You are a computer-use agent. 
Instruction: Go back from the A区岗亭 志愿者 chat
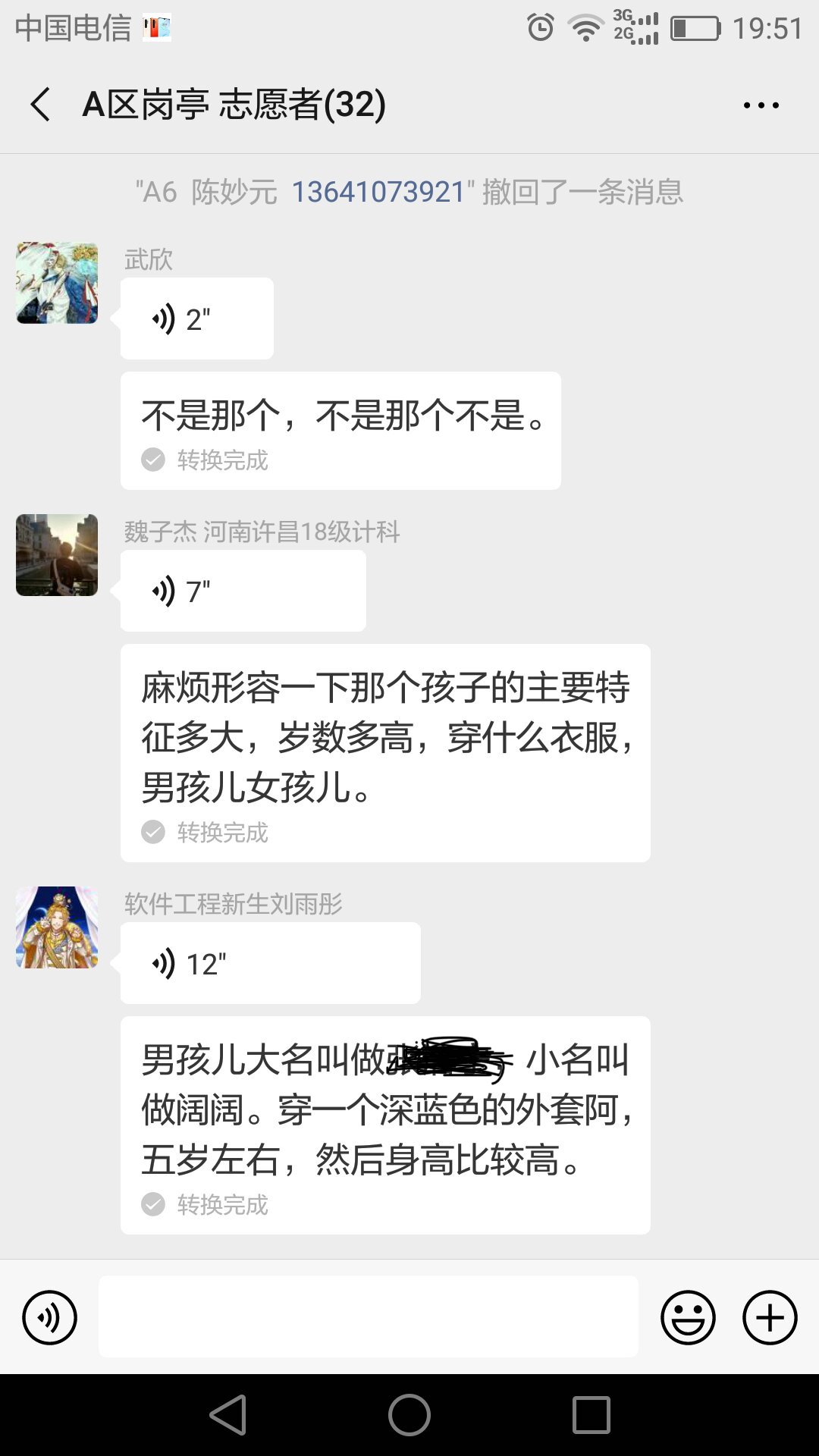(x=41, y=105)
